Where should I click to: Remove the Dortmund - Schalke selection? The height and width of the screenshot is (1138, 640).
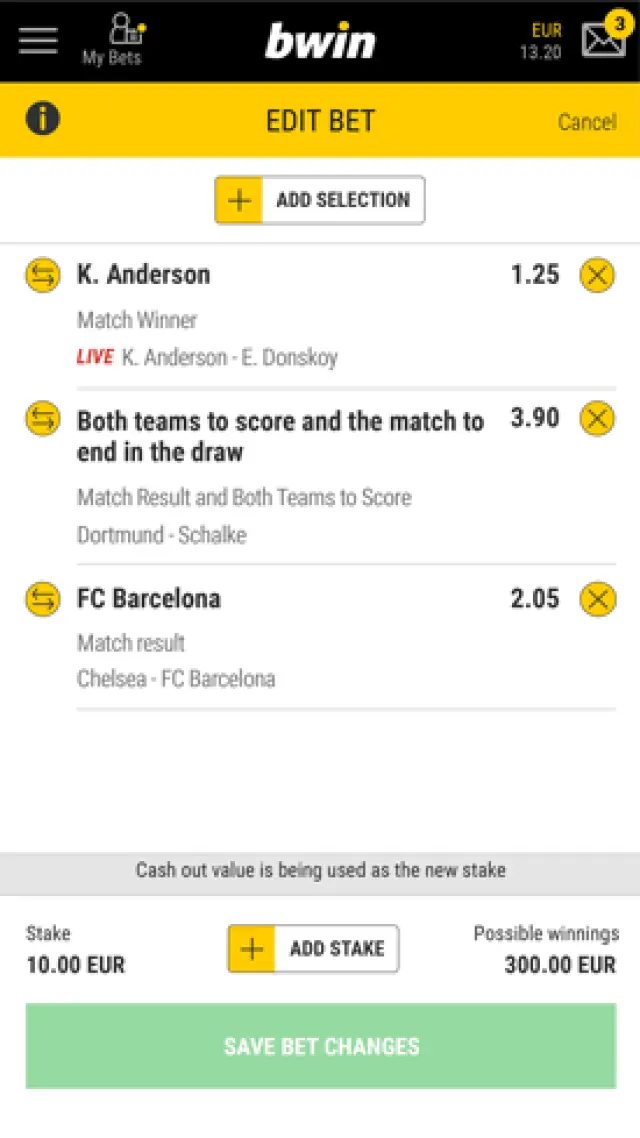597,419
